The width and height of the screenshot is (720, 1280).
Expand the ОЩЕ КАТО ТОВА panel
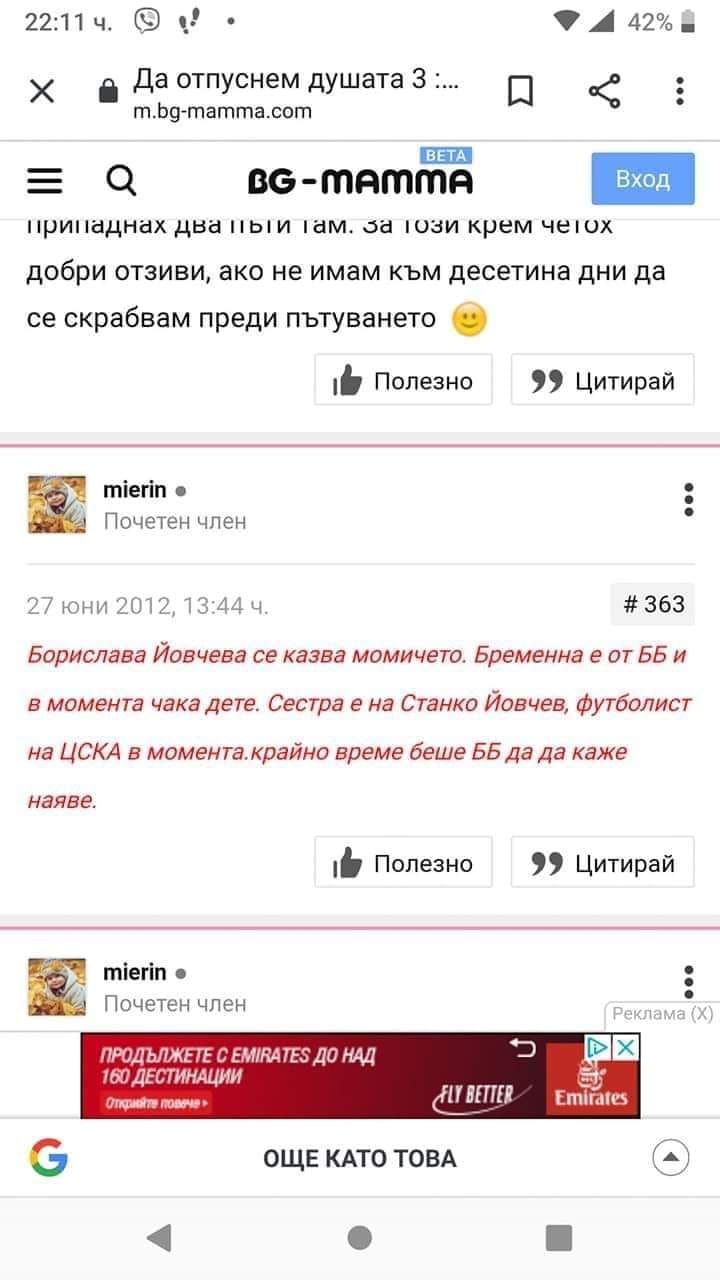tap(670, 1158)
